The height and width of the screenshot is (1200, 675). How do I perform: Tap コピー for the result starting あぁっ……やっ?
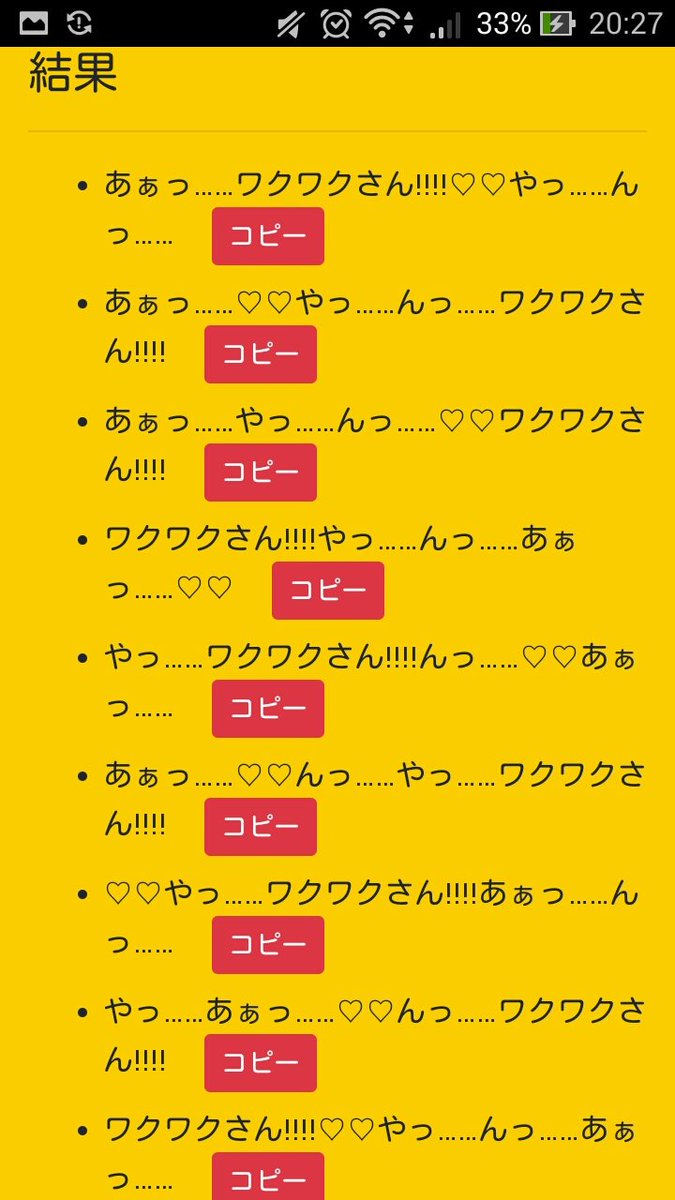coord(260,472)
